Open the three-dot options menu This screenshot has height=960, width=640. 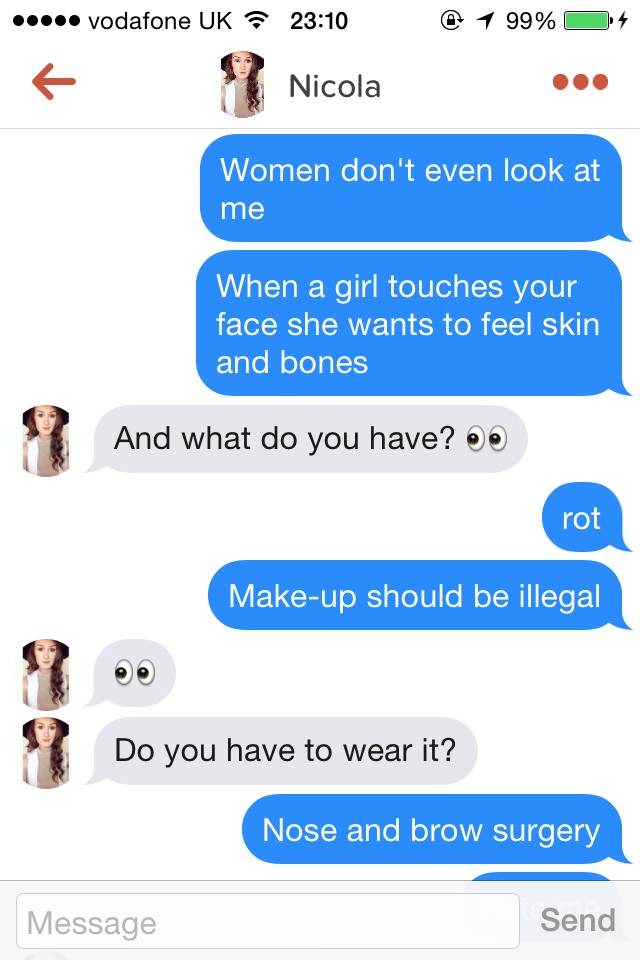tap(580, 83)
